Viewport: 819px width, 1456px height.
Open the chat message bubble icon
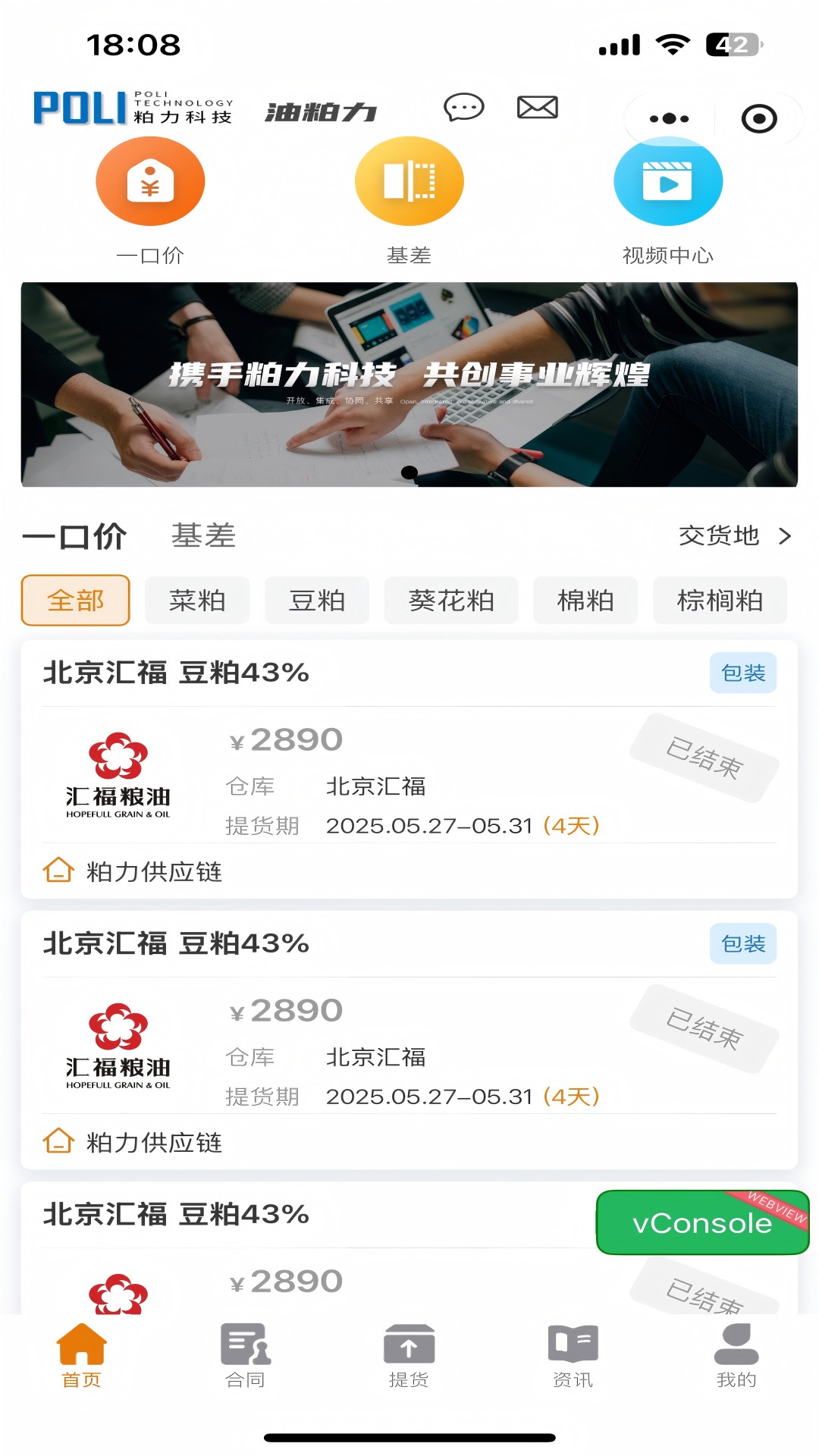[463, 108]
